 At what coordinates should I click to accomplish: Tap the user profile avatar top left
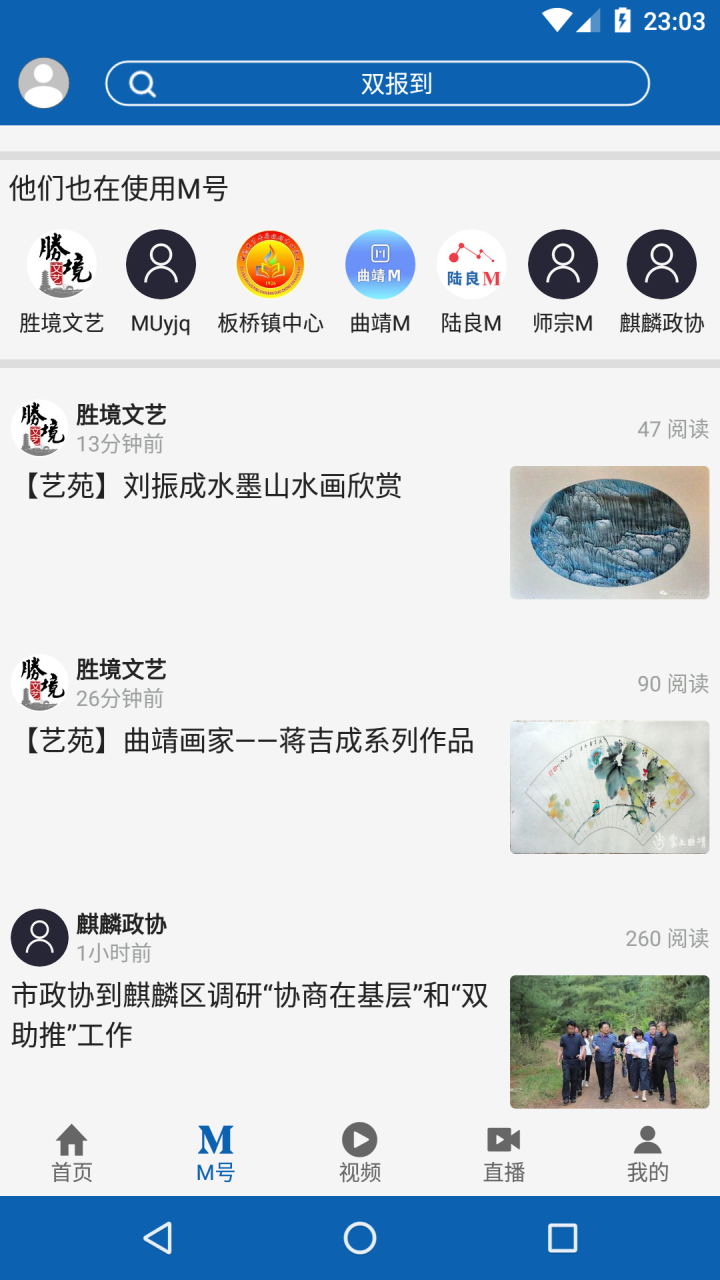pos(42,81)
